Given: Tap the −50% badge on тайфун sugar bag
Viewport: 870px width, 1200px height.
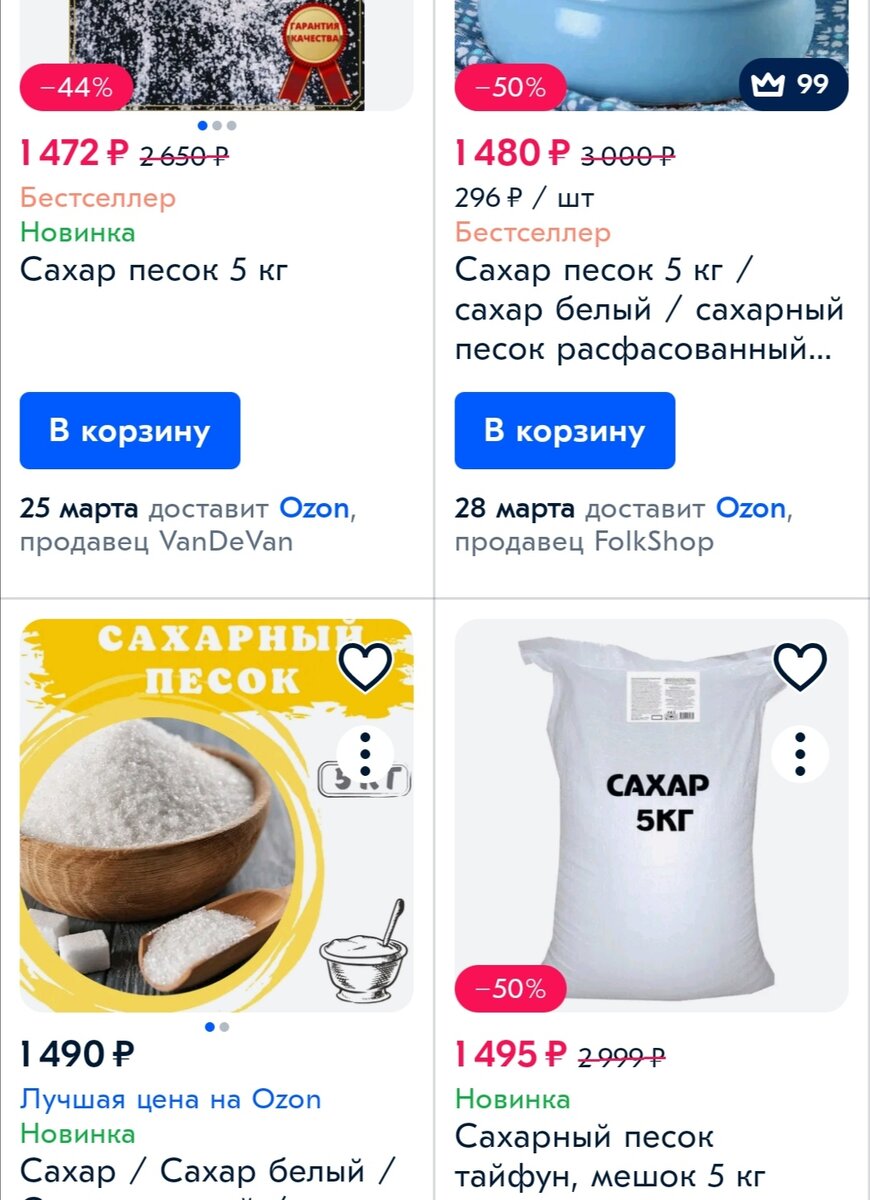Looking at the screenshot, I should click(510, 988).
